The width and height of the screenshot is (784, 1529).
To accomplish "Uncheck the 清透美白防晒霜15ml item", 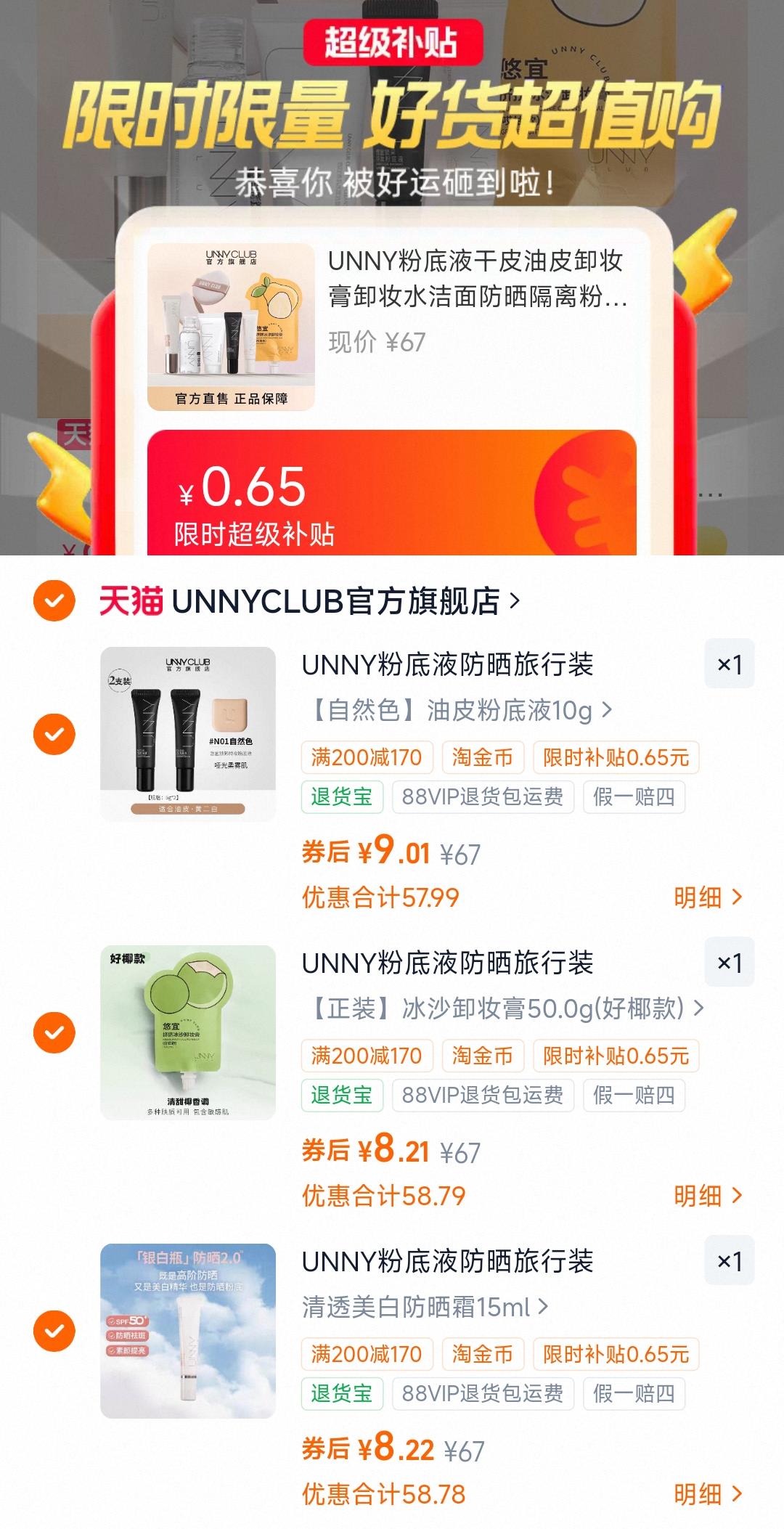I will pyautogui.click(x=54, y=1331).
